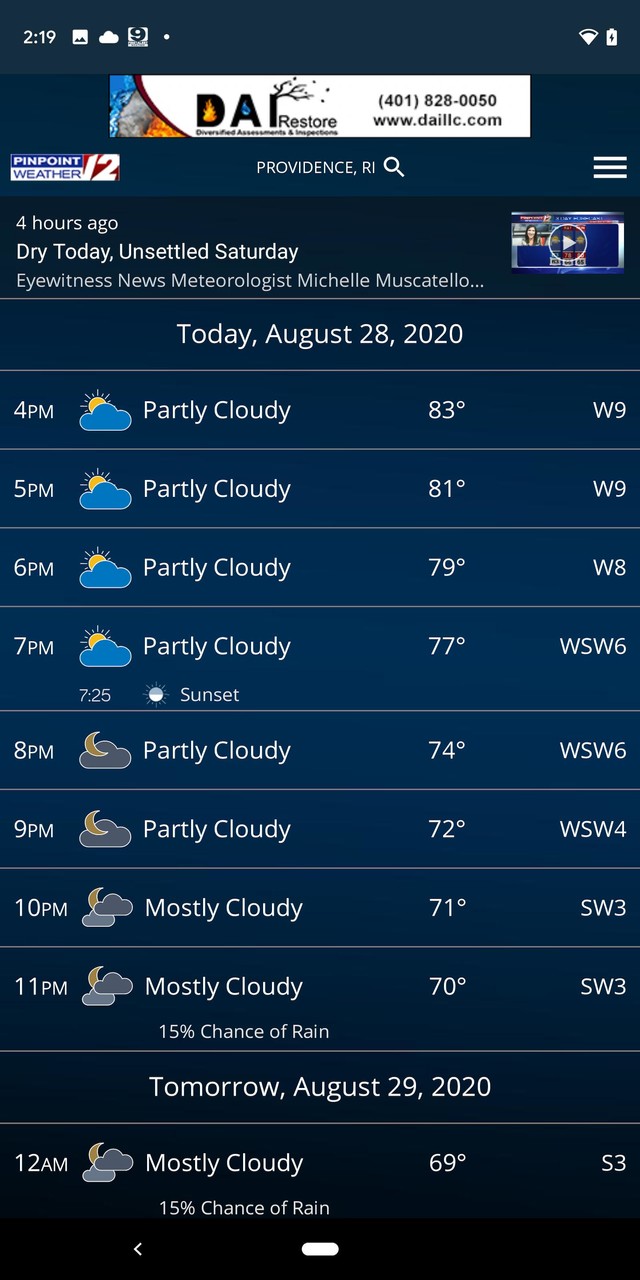Tap the system home pill
The width and height of the screenshot is (640, 1280).
click(x=320, y=1248)
